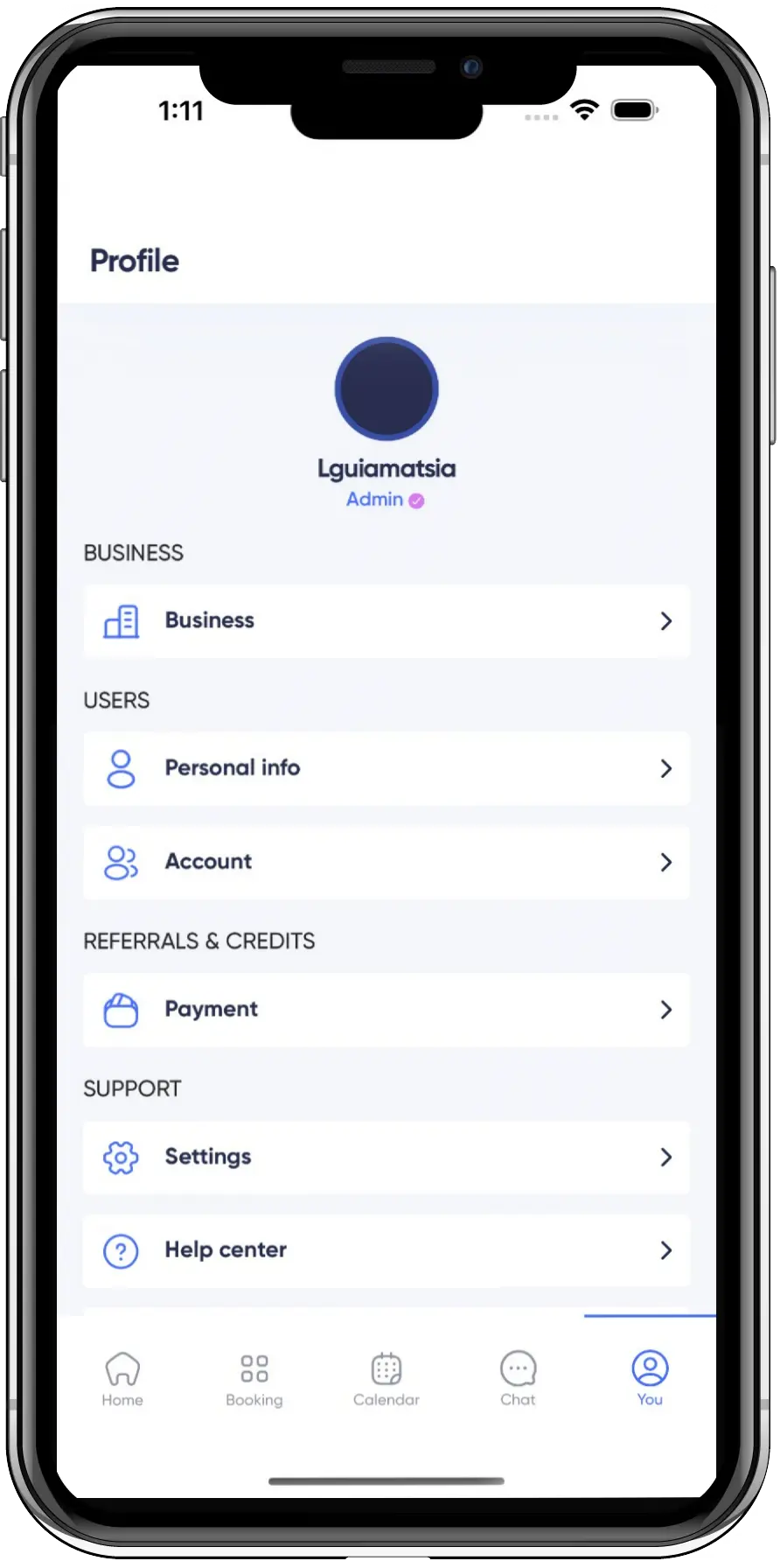This screenshot has width=780, height=1568.
Task: Tap the profile avatar picture
Action: click(x=387, y=388)
